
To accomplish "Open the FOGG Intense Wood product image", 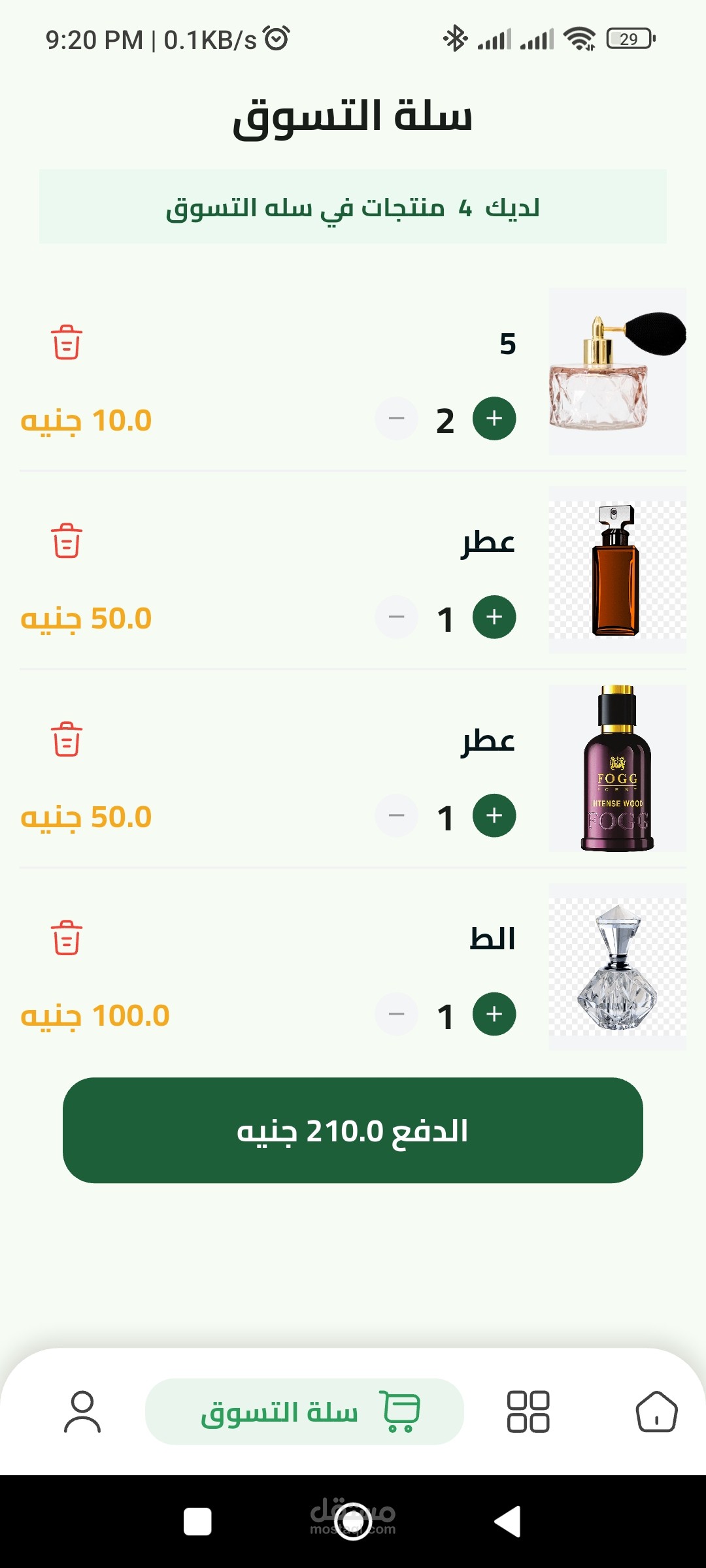I will (x=618, y=768).
